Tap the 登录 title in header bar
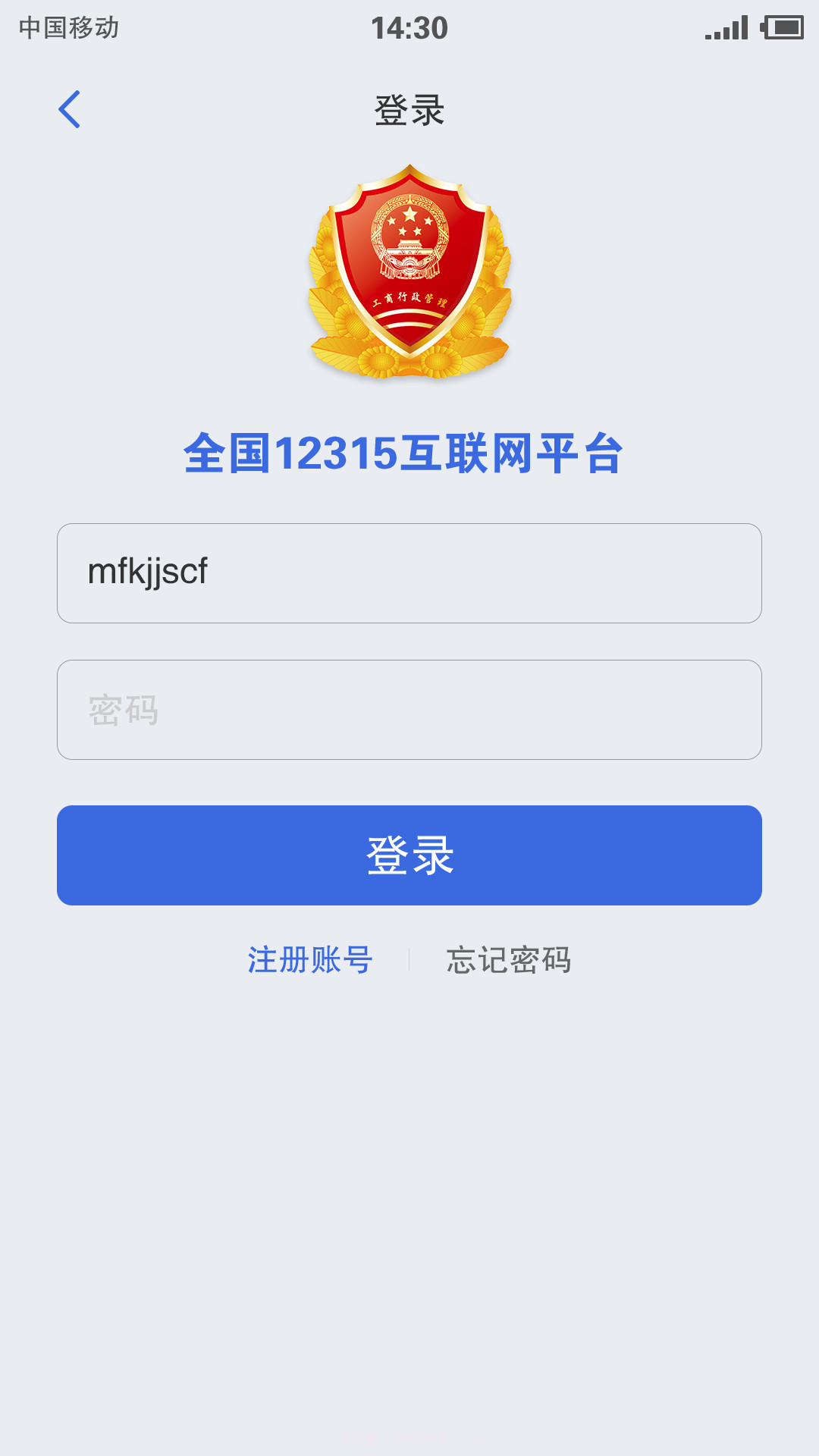Image resolution: width=819 pixels, height=1456 pixels. [x=409, y=108]
